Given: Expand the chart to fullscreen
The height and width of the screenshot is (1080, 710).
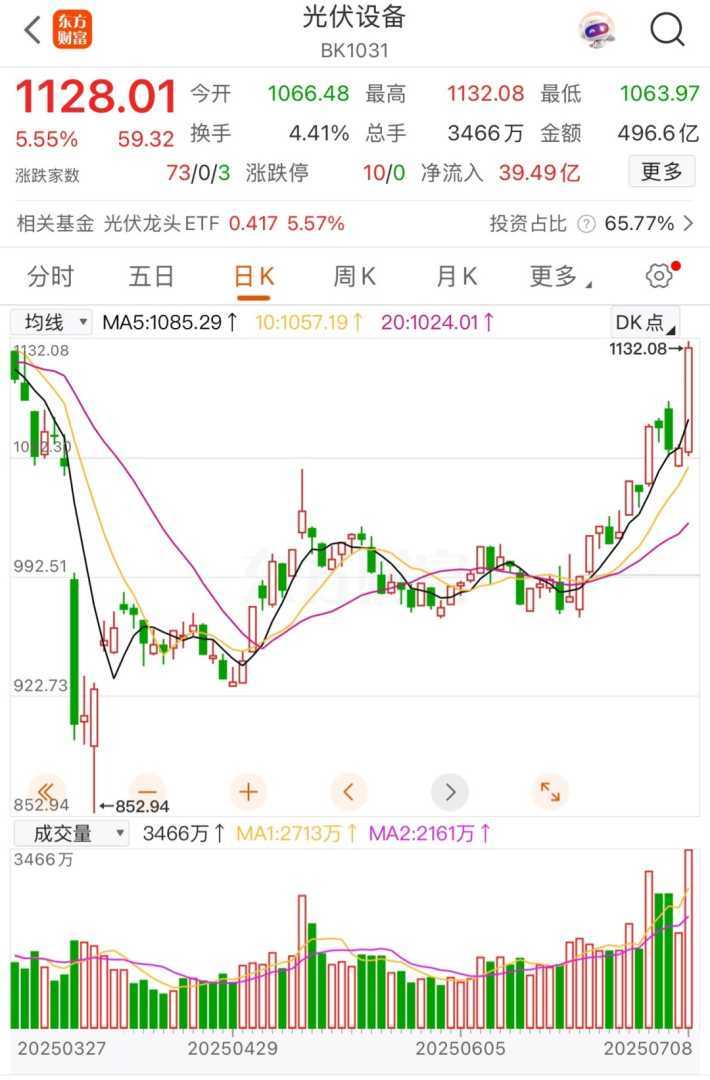Looking at the screenshot, I should point(550,792).
